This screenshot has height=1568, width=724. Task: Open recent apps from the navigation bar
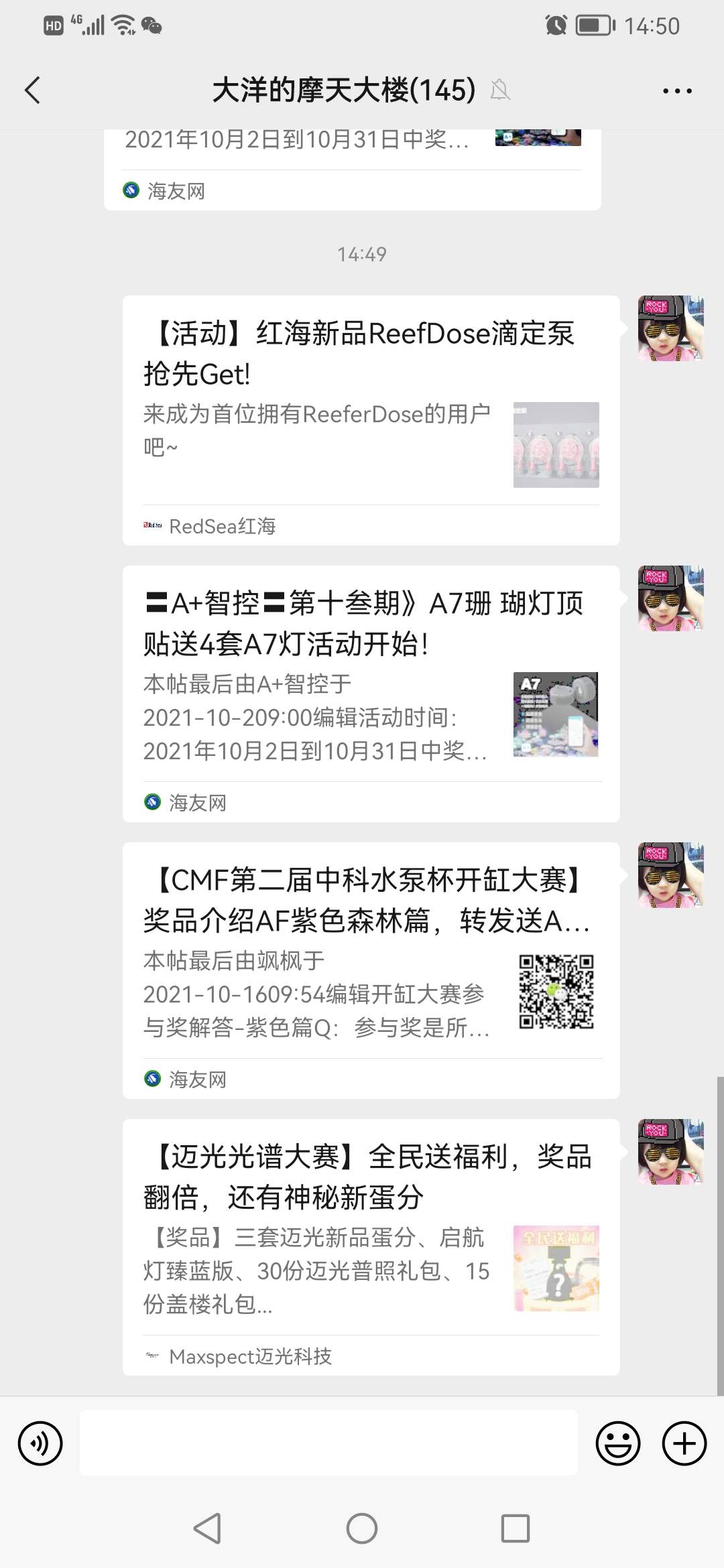[x=515, y=1528]
